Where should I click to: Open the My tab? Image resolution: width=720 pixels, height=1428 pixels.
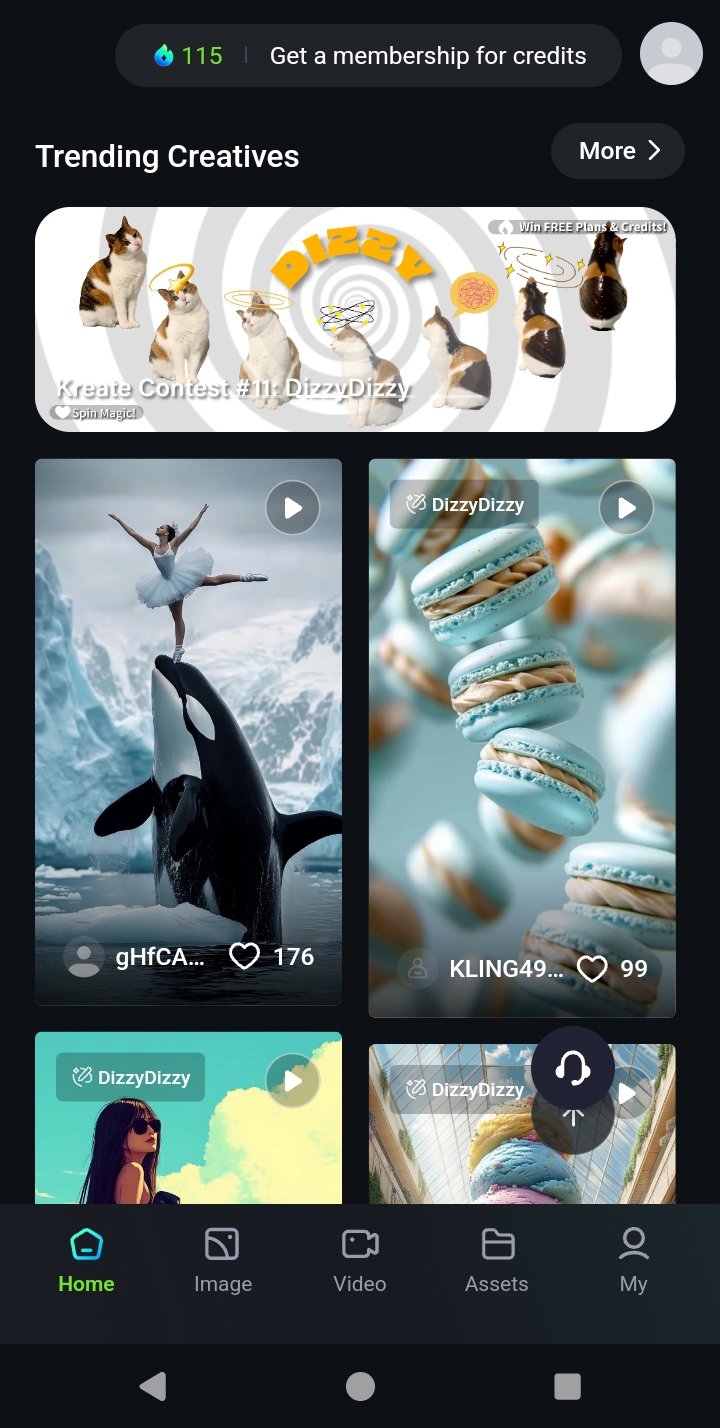[x=633, y=1261]
